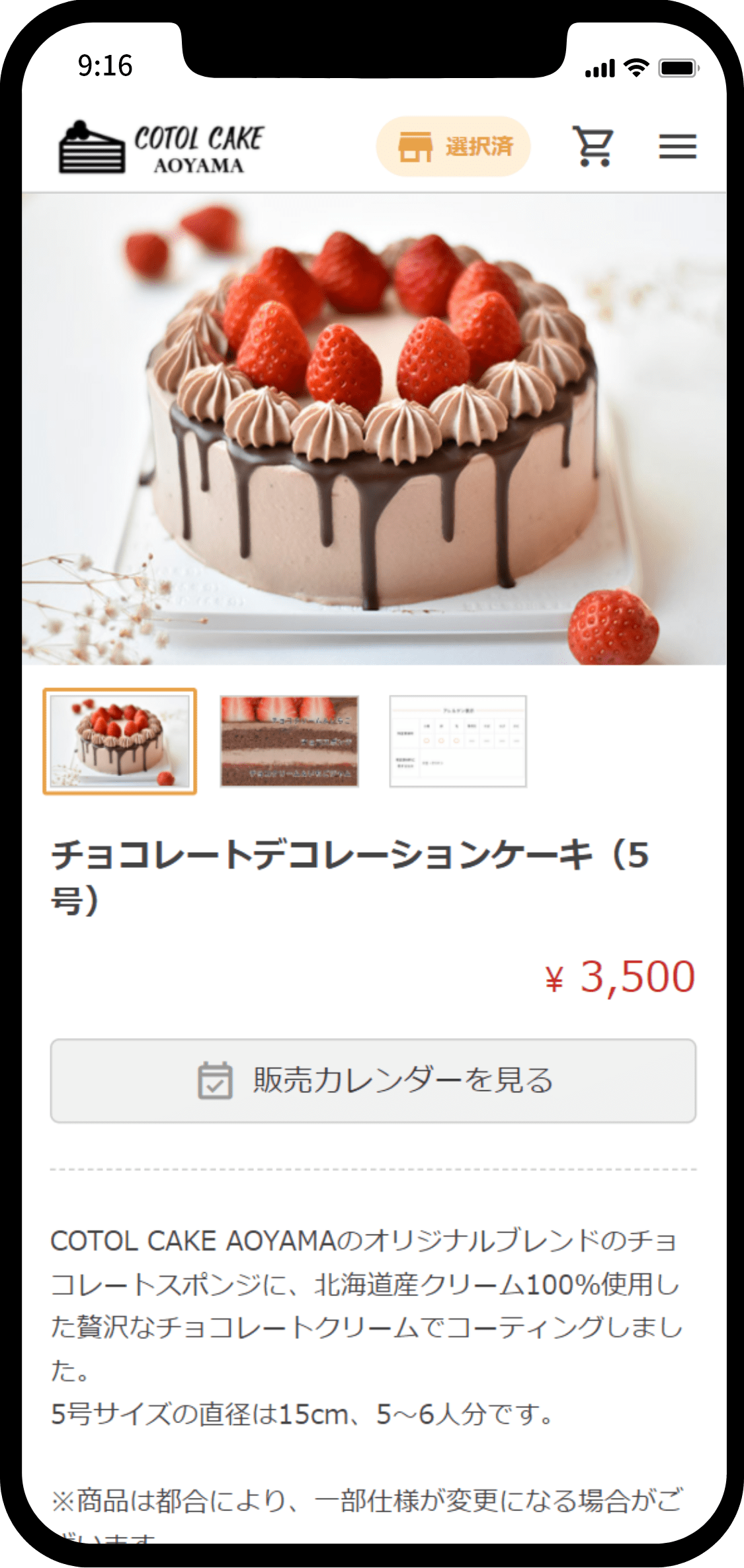Show the allergen table thumbnail

(458, 741)
